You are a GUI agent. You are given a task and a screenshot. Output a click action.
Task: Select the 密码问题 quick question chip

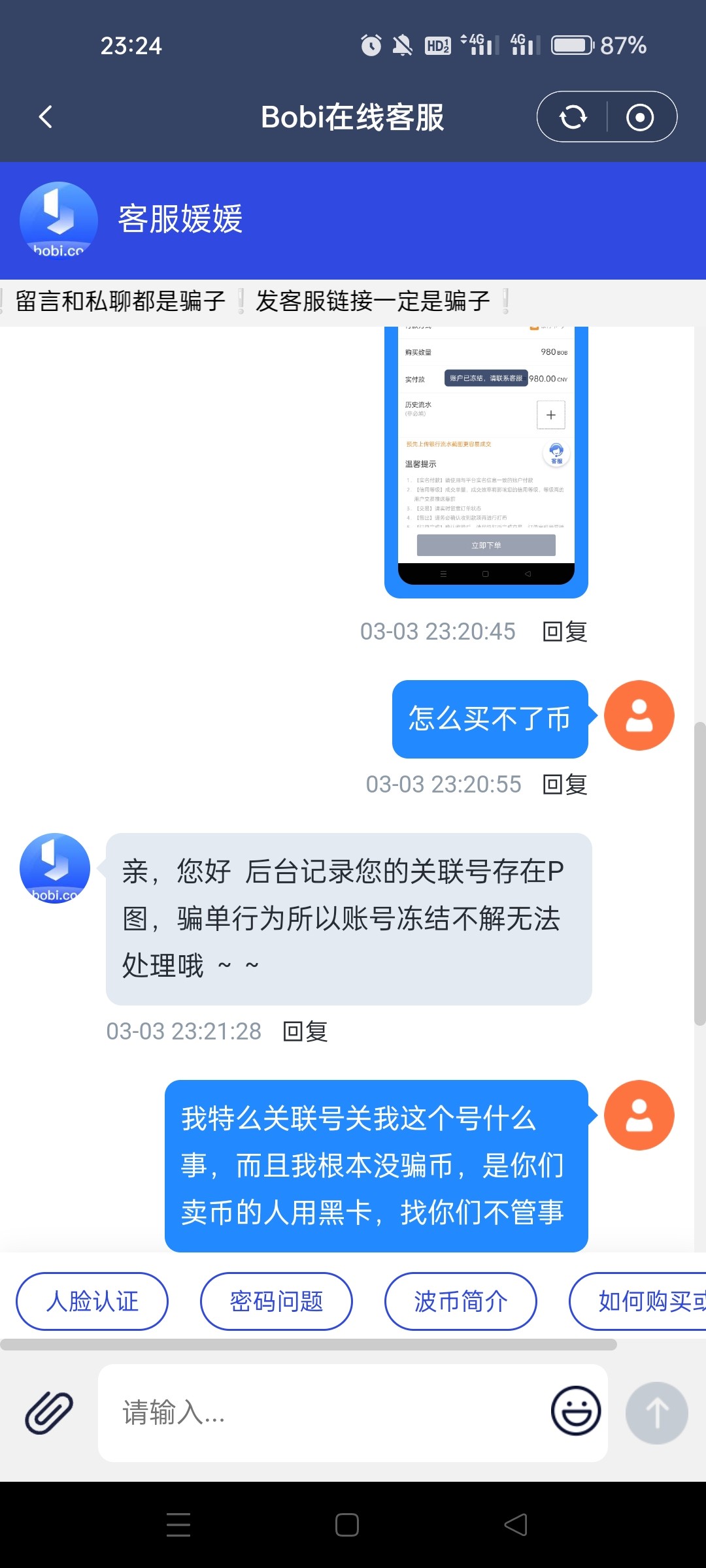point(277,1301)
